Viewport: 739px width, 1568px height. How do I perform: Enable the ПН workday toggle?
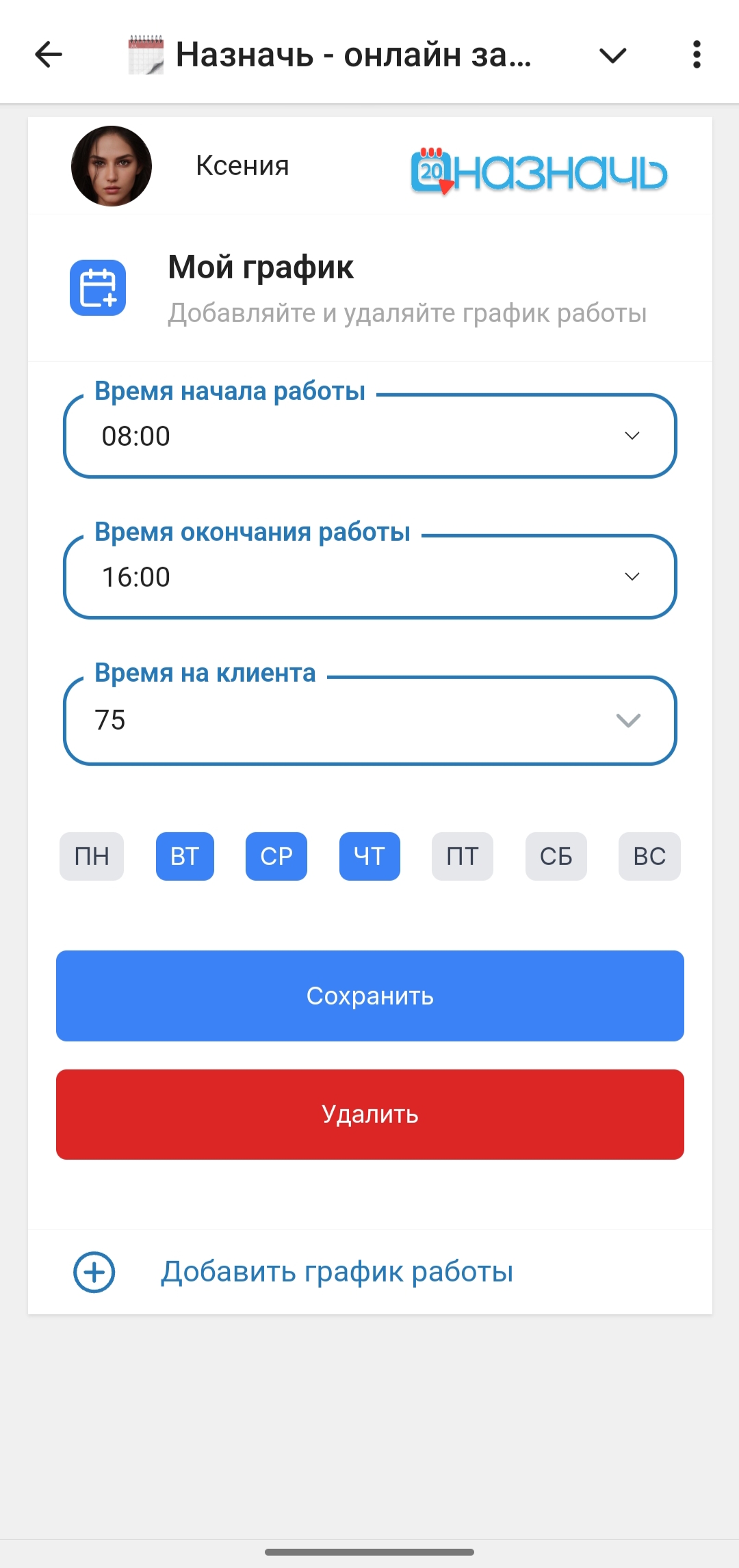91,856
